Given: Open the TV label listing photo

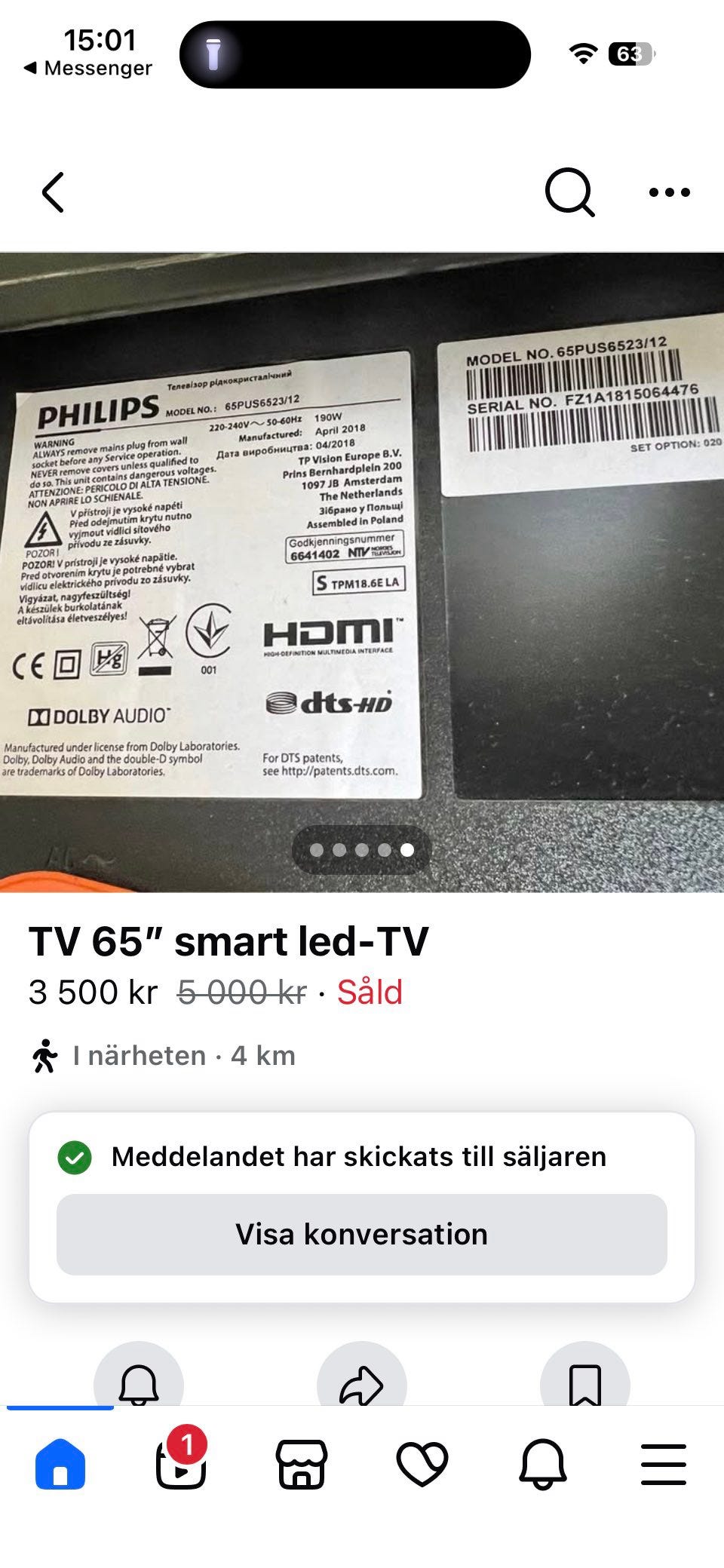Looking at the screenshot, I should (362, 572).
